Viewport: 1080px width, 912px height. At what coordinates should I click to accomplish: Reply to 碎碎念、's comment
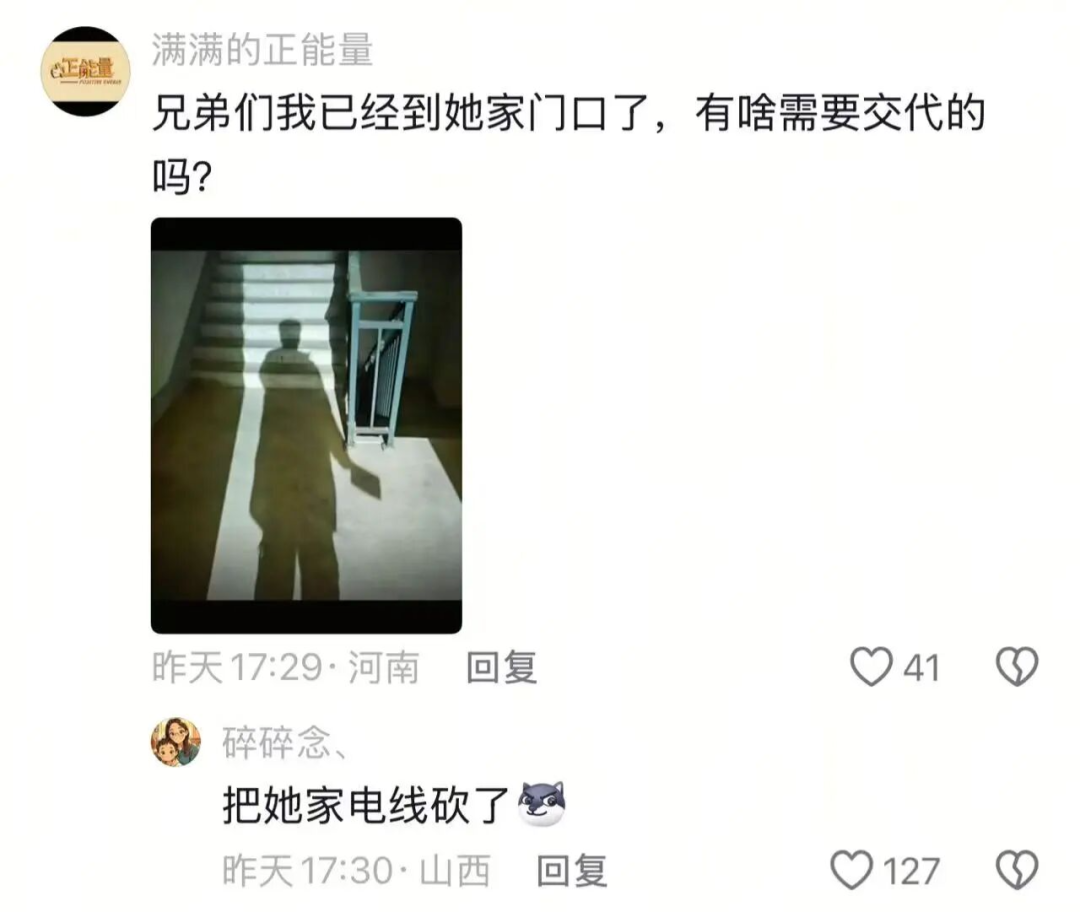[572, 871]
